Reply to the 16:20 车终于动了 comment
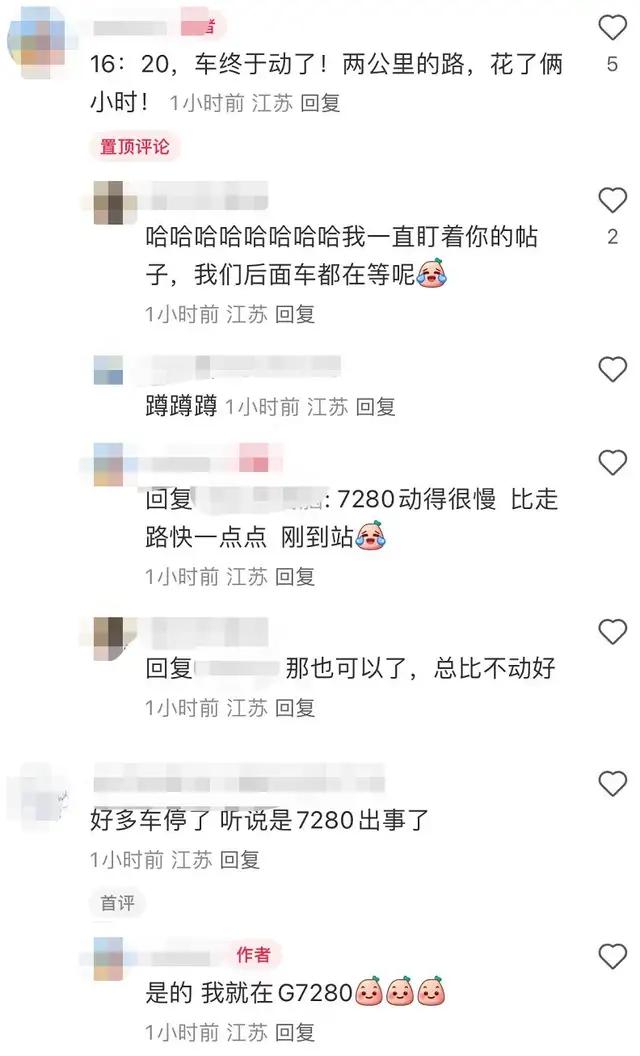The height and width of the screenshot is (1056, 640). [321, 102]
